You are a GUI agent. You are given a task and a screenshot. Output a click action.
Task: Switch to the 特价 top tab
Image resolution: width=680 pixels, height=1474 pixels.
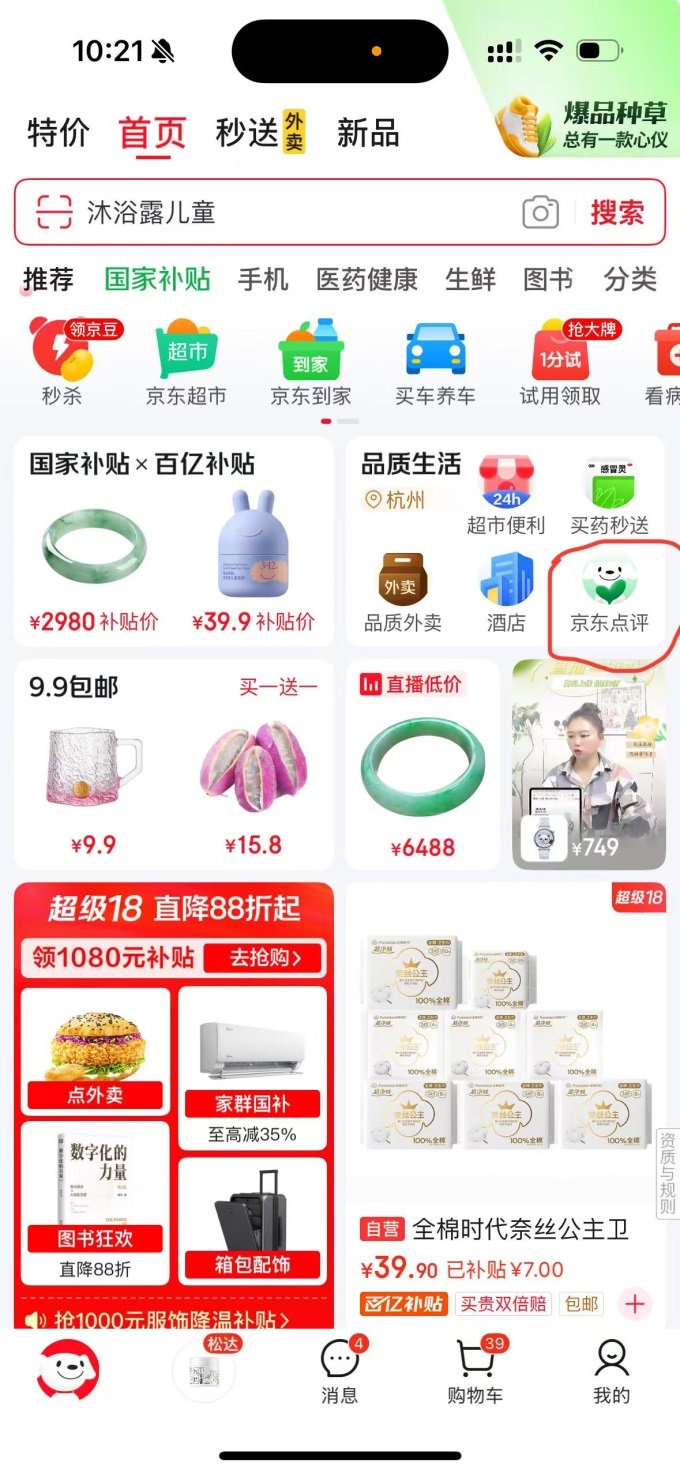(x=58, y=133)
